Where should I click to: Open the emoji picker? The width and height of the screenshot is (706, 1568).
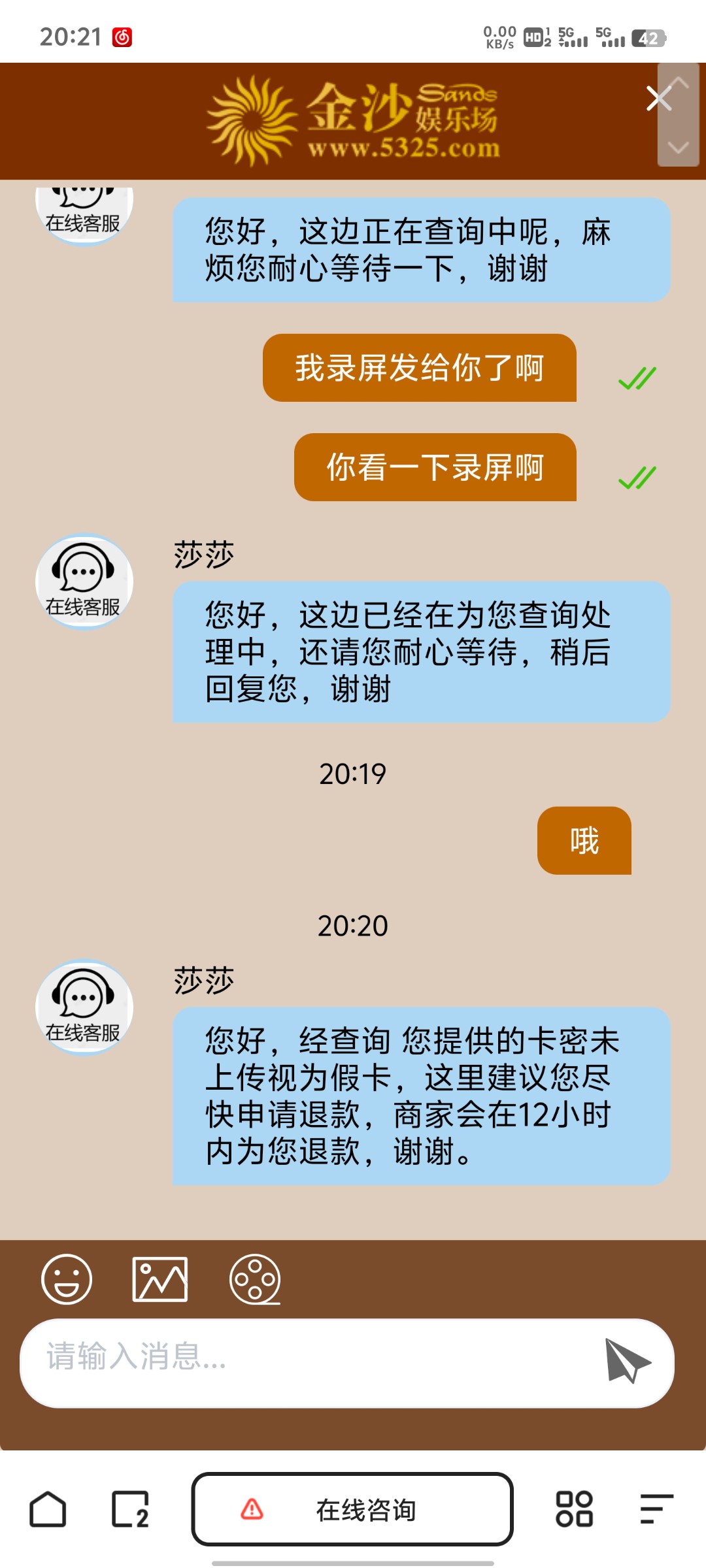67,1279
